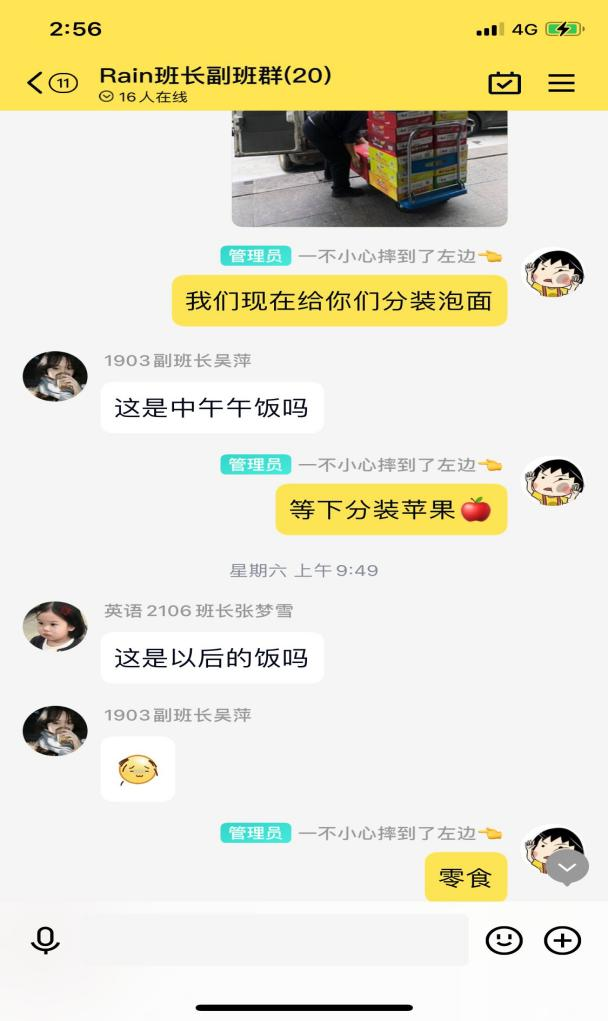608x1021 pixels.
Task: Open the shared photo of stacked boxes
Action: [x=369, y=168]
